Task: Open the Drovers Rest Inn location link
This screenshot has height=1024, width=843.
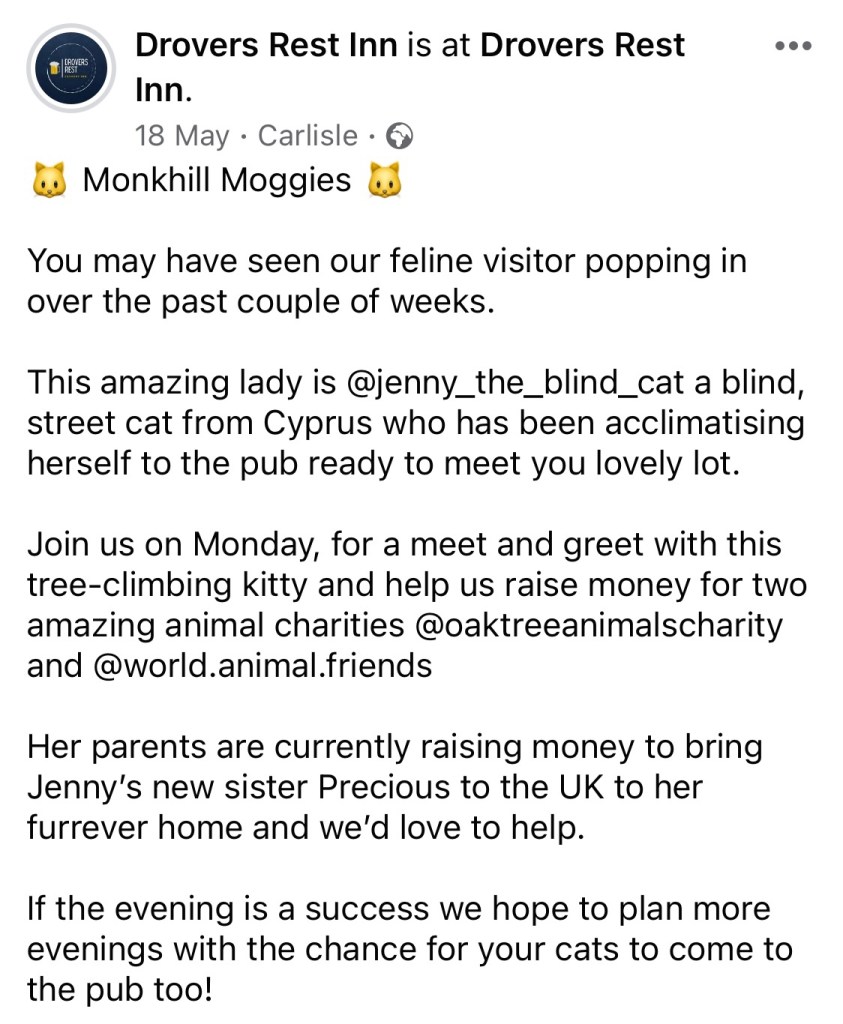Action: [582, 45]
